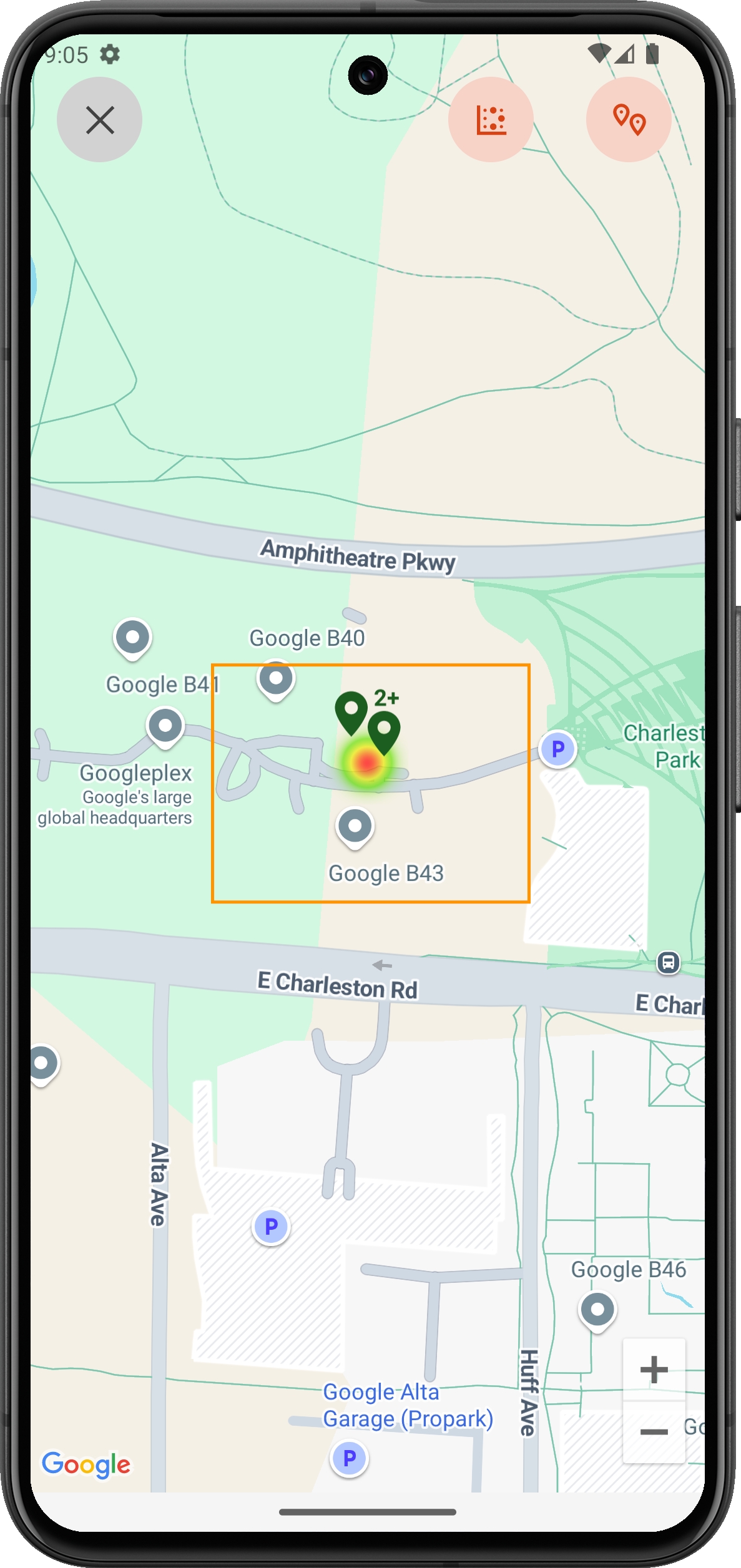741x1568 pixels.
Task: Select the Google B43 place pin
Action: pos(355,826)
